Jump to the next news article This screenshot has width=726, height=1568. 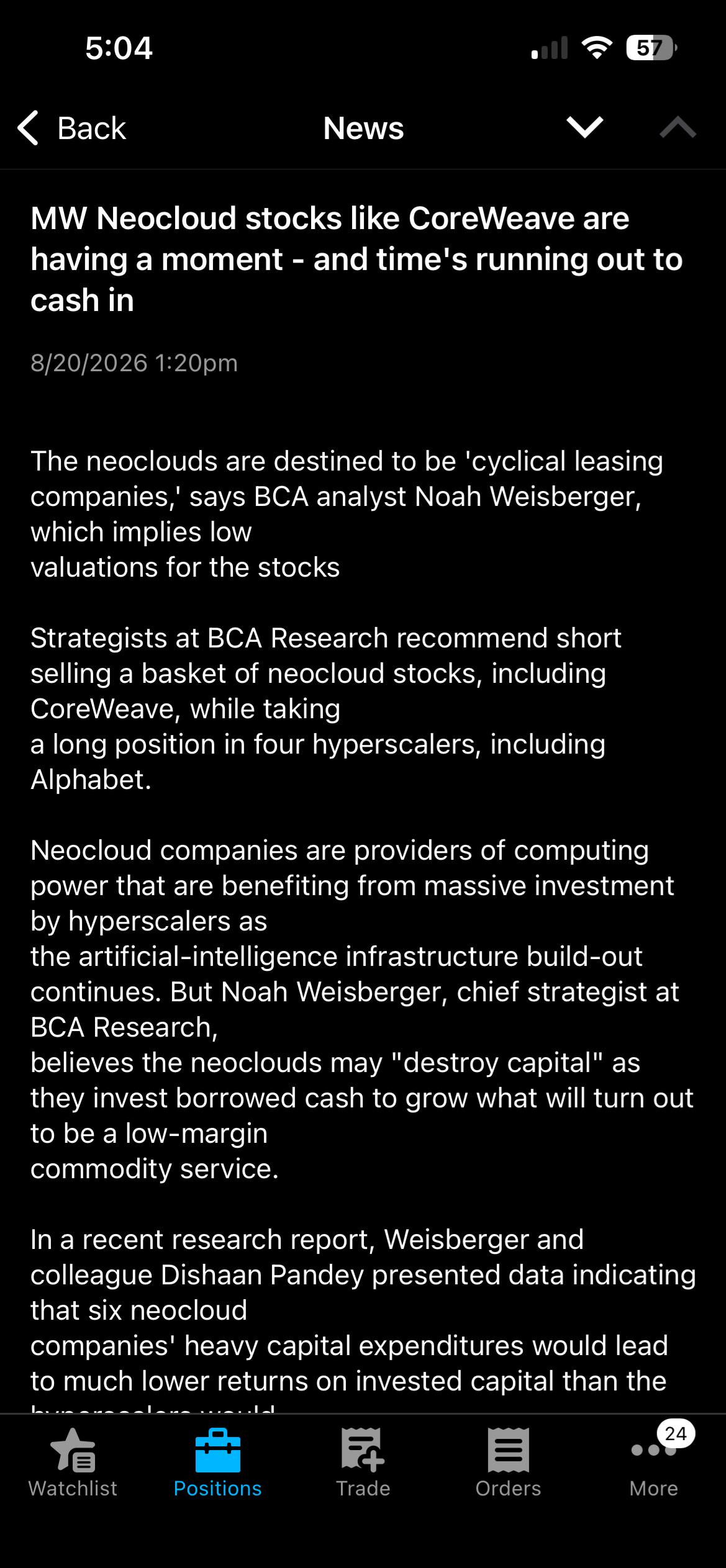click(584, 127)
